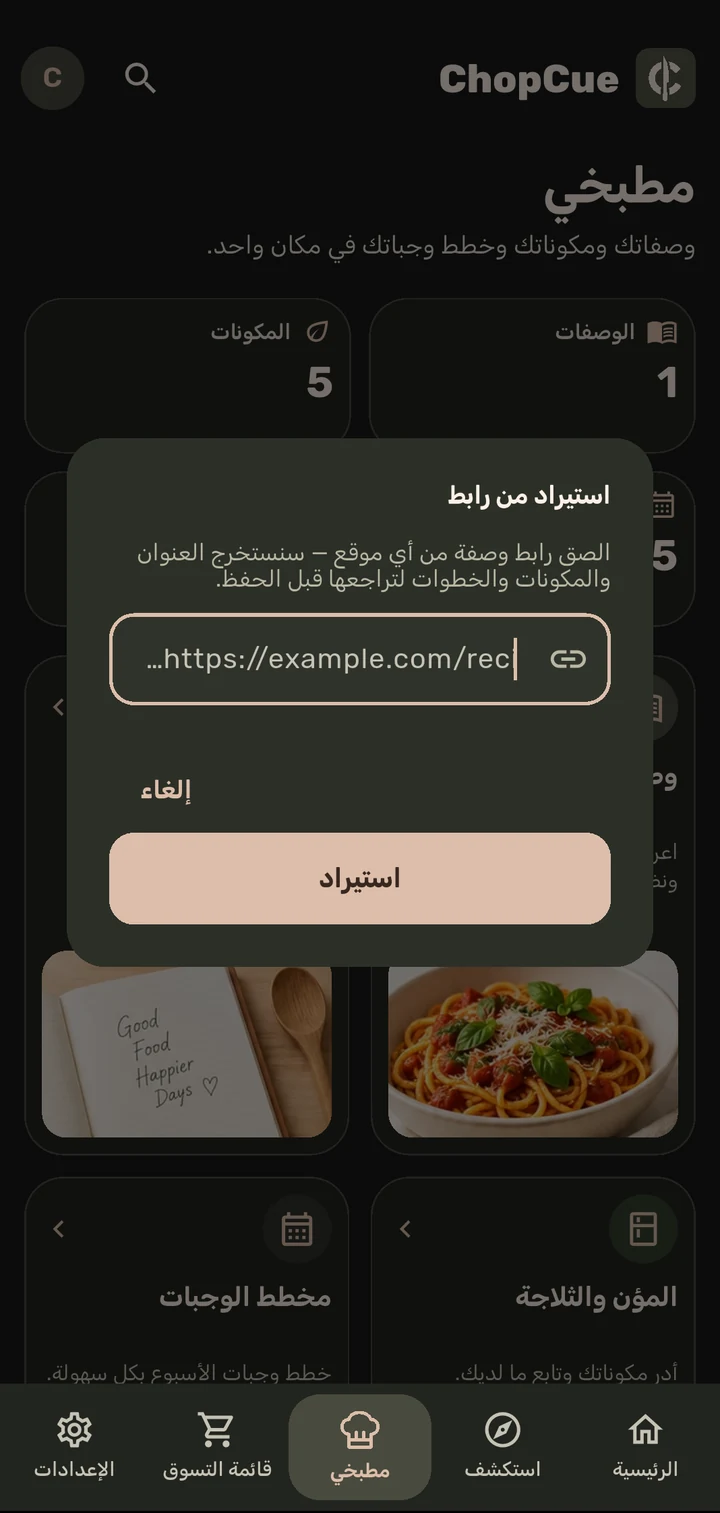The height and width of the screenshot is (1513, 720).
Task: Open the الإعدادات settings tab
Action: (74, 1447)
